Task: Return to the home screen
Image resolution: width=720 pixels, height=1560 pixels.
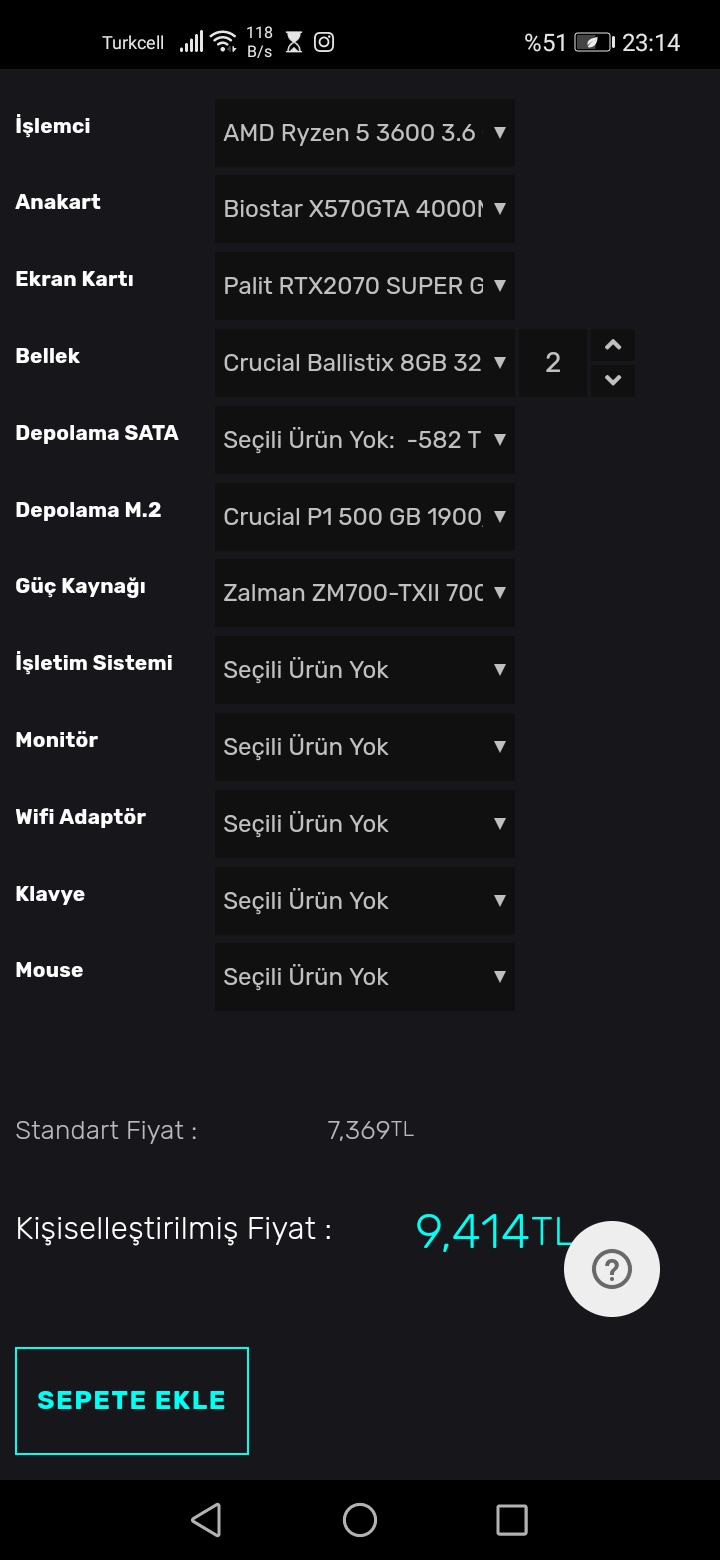Action: coord(360,1520)
